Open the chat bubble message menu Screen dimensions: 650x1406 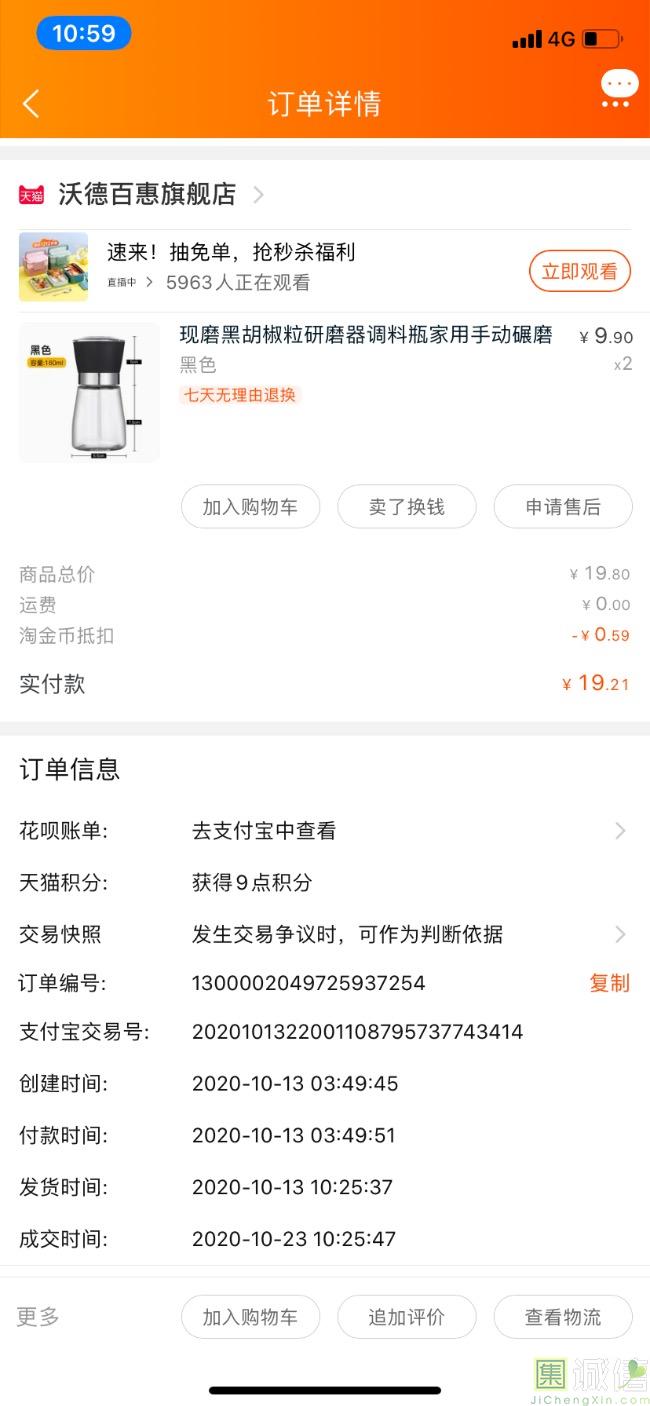619,88
